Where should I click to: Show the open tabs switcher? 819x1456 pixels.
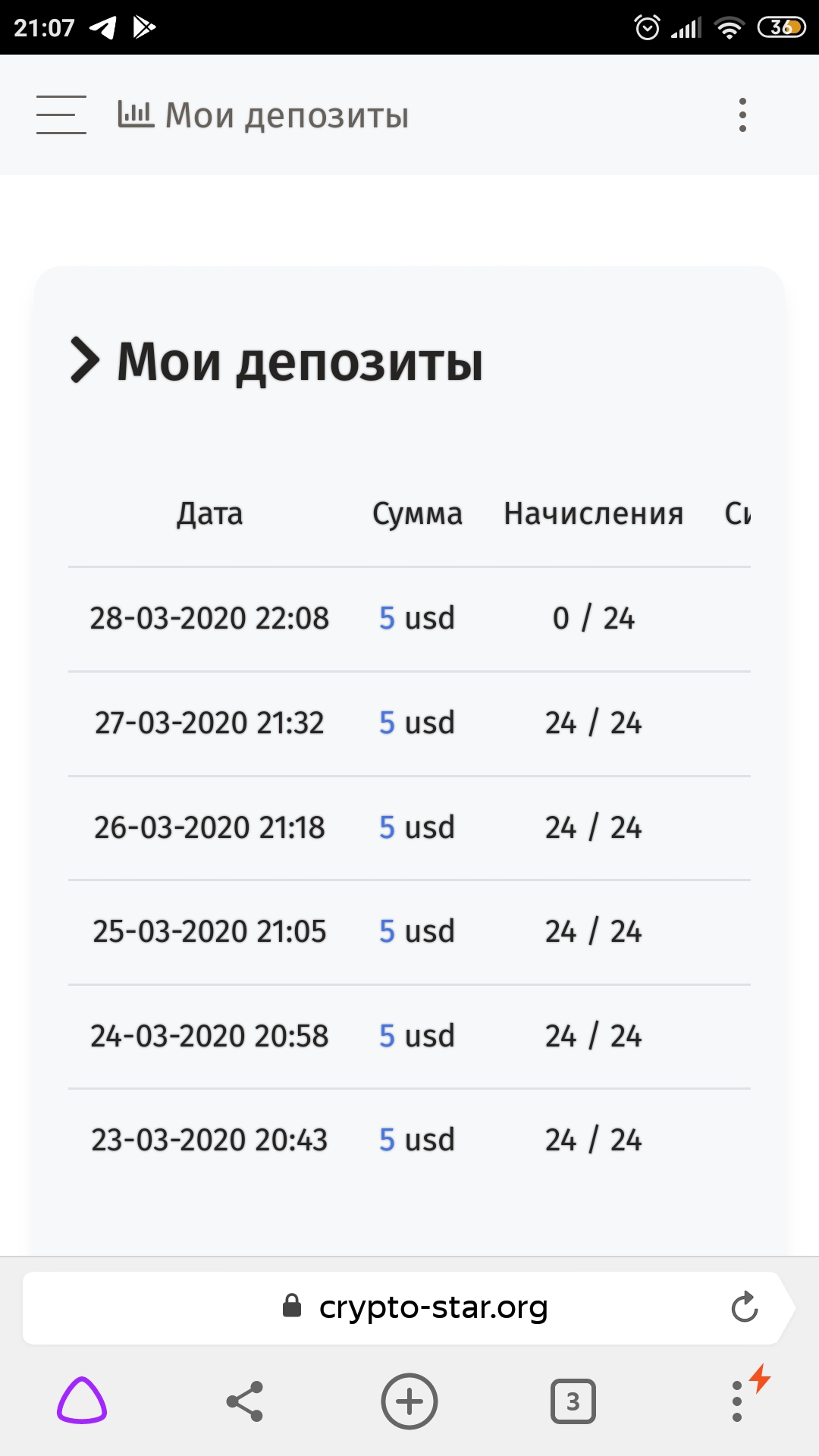(x=573, y=1401)
